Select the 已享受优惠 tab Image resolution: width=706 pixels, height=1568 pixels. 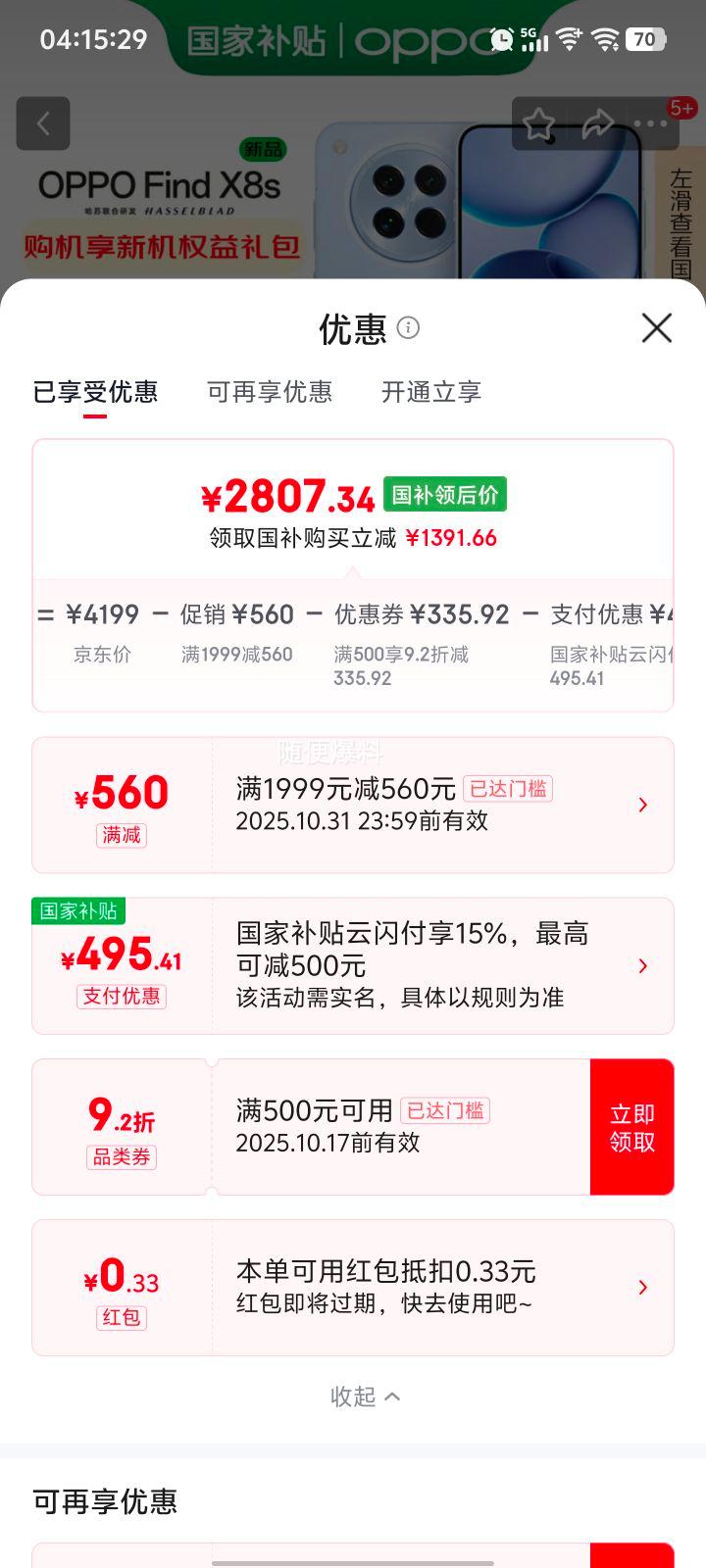(95, 392)
